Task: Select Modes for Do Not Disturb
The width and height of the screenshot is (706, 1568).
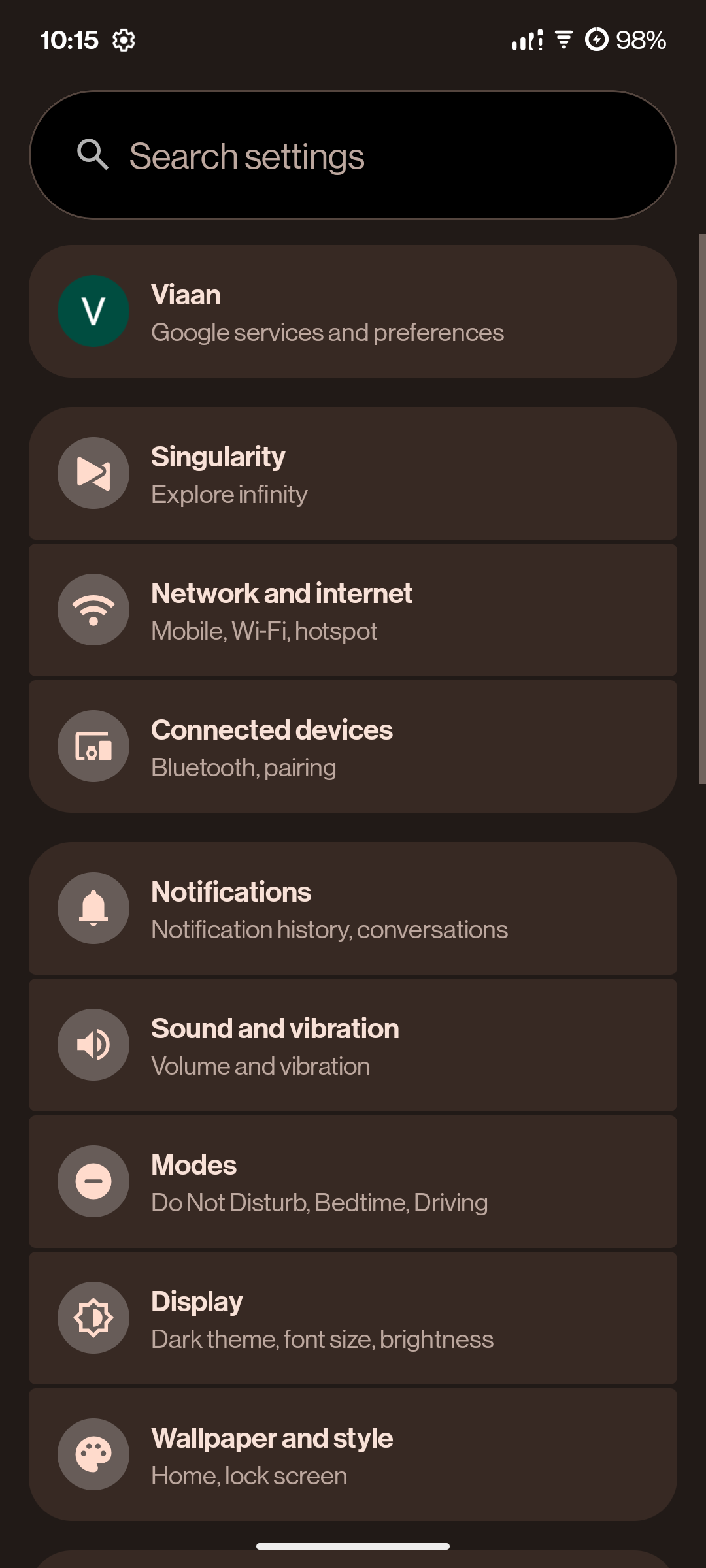Action: [353, 1182]
